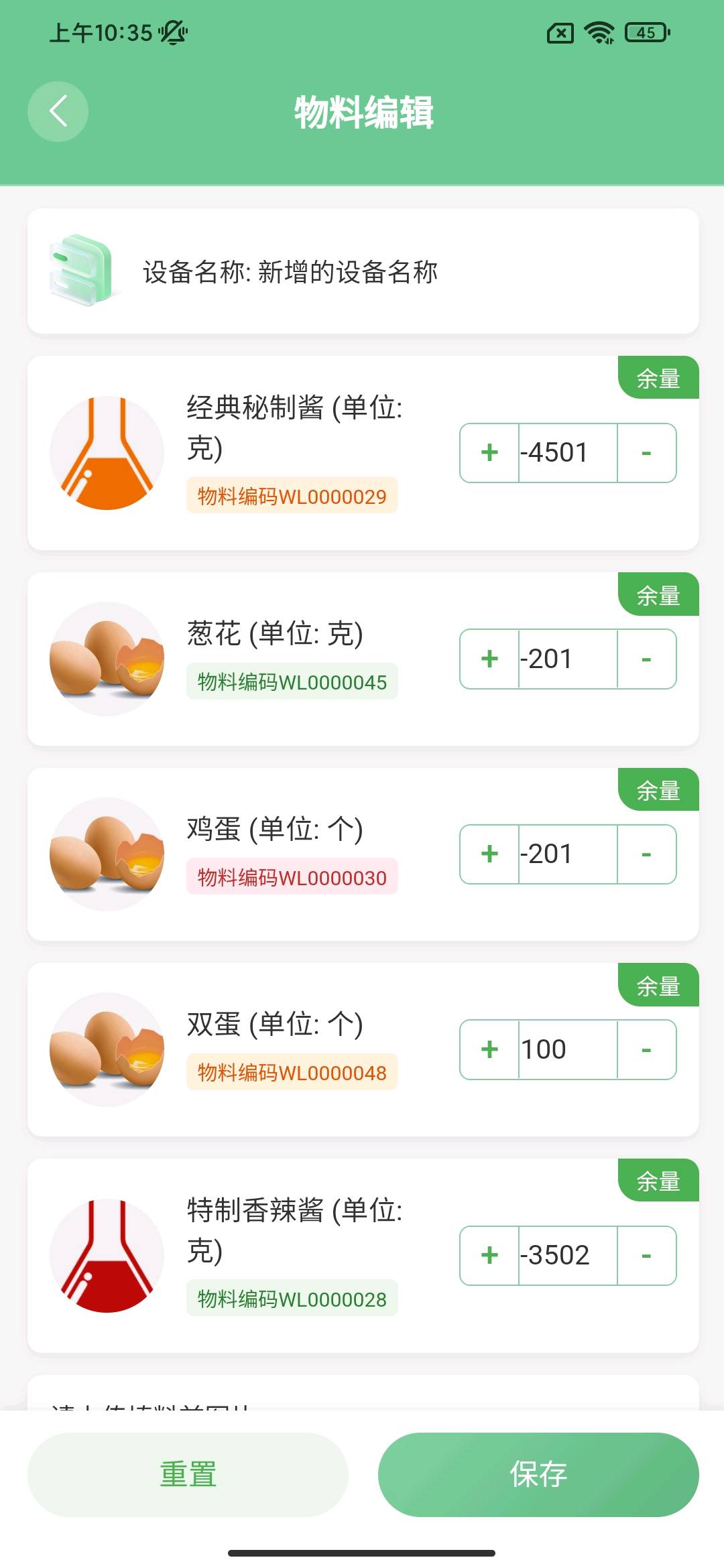This screenshot has width=724, height=1568.
Task: Increase 葱花 quantity with plus
Action: pos(489,659)
